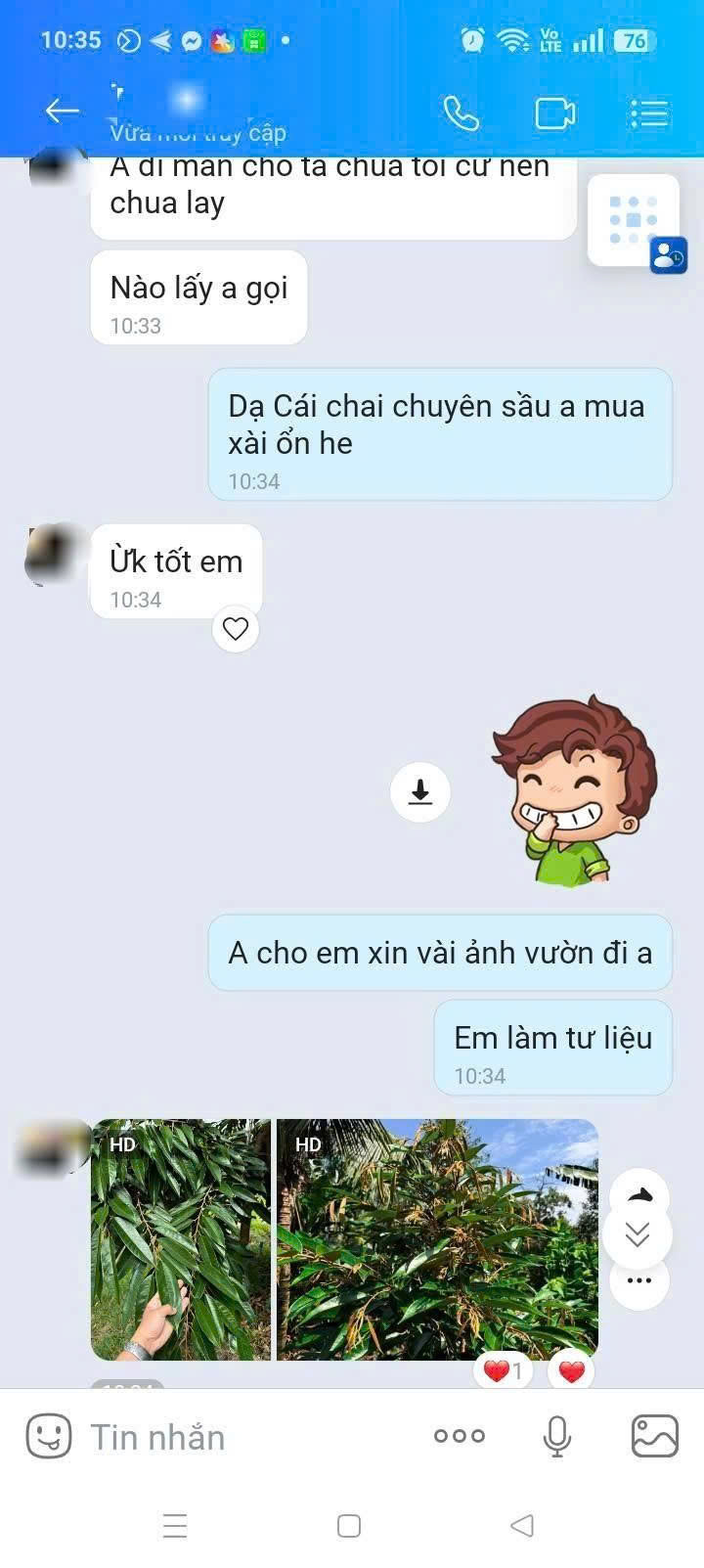Image resolution: width=704 pixels, height=1568 pixels.
Task: Attach a photo from the gallery
Action: click(655, 1436)
